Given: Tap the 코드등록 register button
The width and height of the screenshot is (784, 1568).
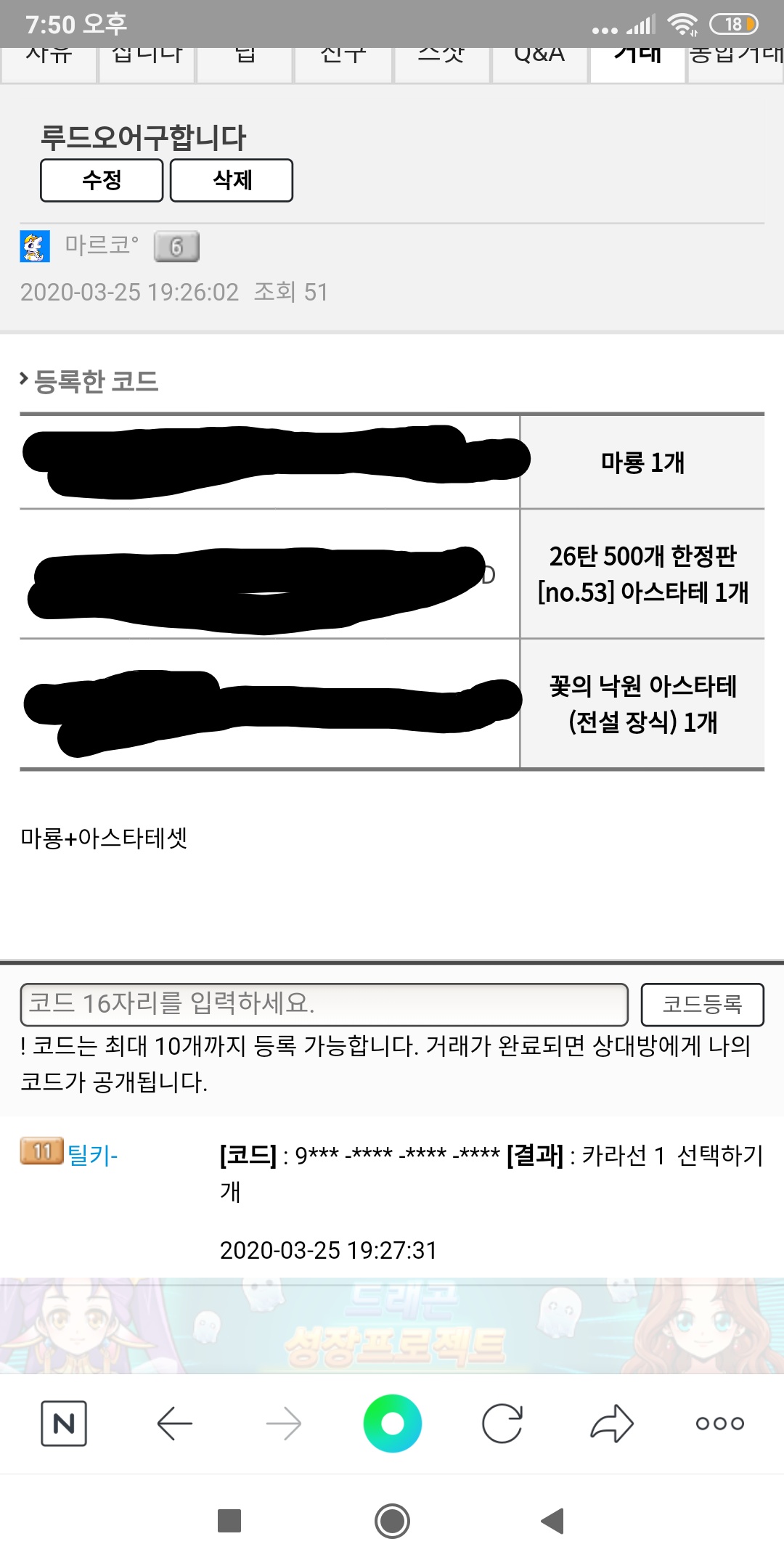Looking at the screenshot, I should [702, 1004].
